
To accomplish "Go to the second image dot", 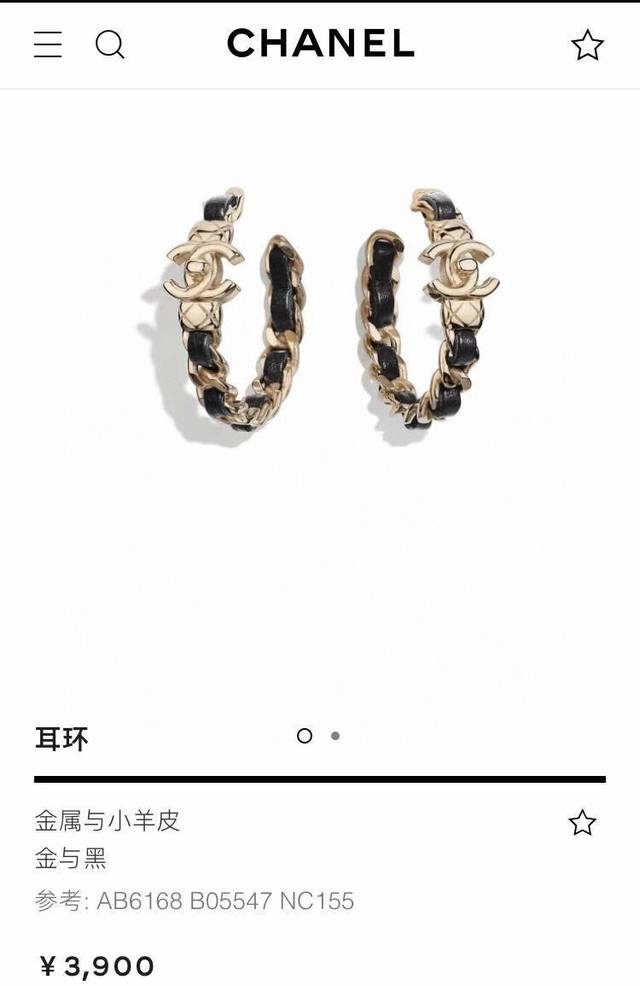I will pyautogui.click(x=335, y=736).
